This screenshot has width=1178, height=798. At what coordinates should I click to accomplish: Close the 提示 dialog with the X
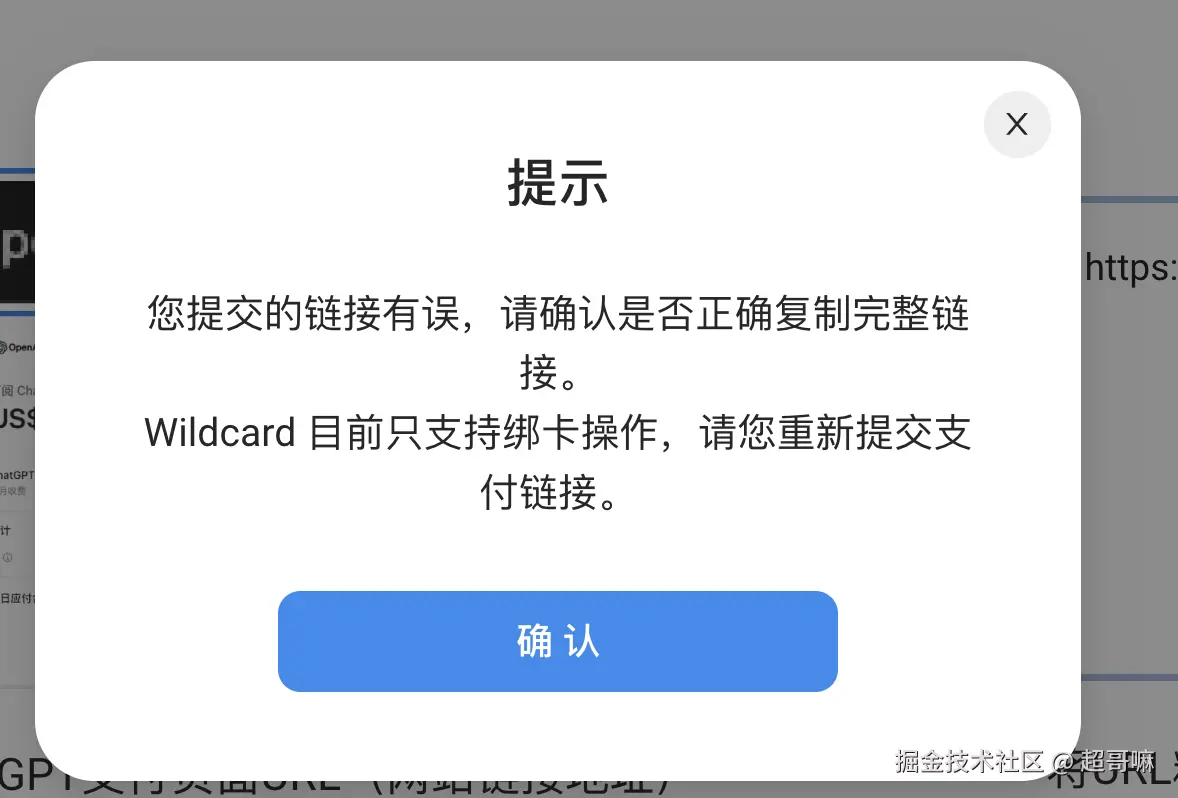(1017, 124)
